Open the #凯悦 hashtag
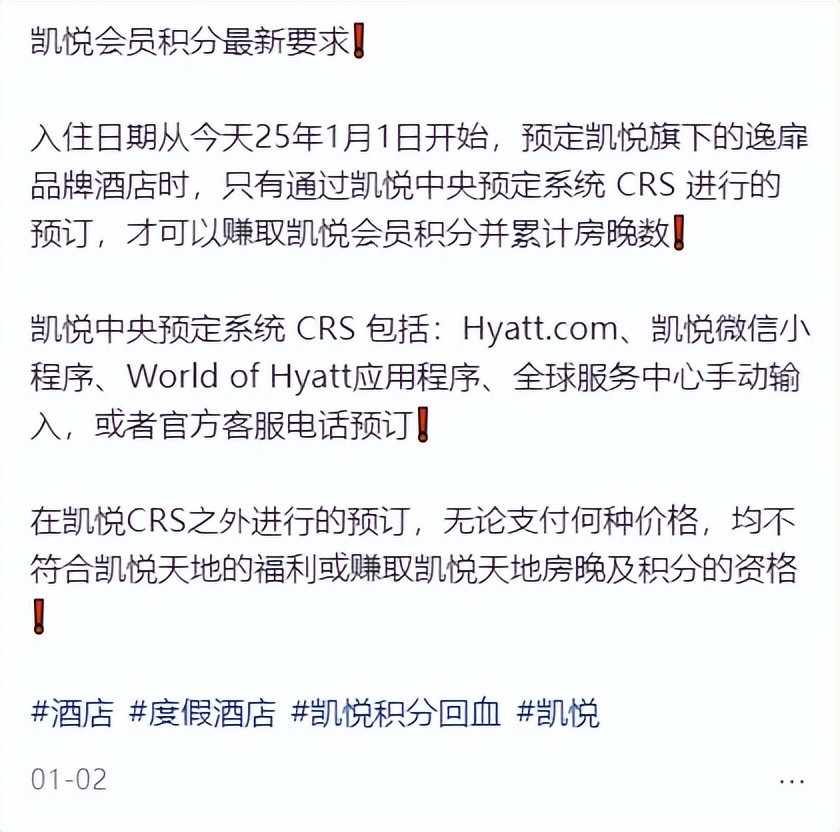The height and width of the screenshot is (832, 840). click(x=558, y=713)
